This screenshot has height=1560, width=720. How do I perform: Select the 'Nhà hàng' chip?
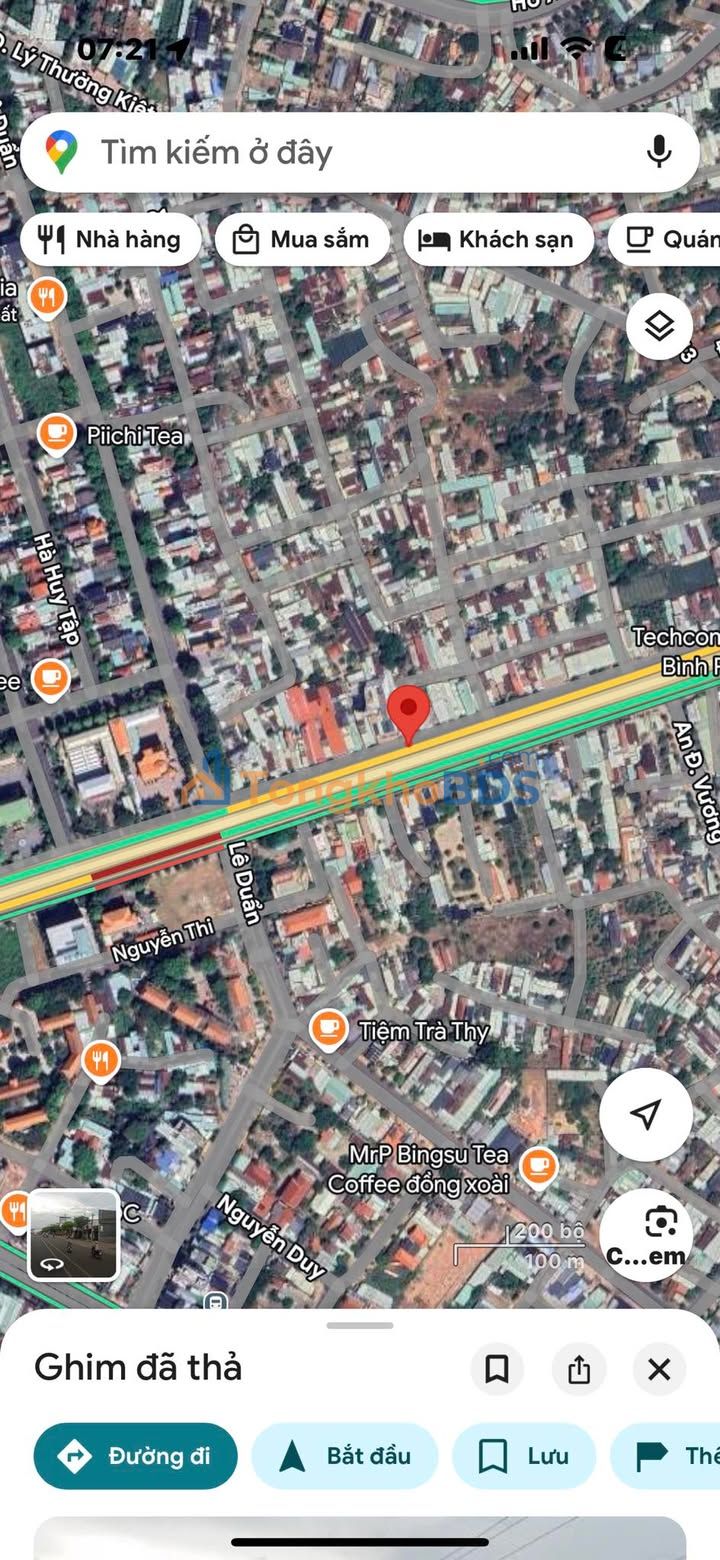(x=110, y=239)
